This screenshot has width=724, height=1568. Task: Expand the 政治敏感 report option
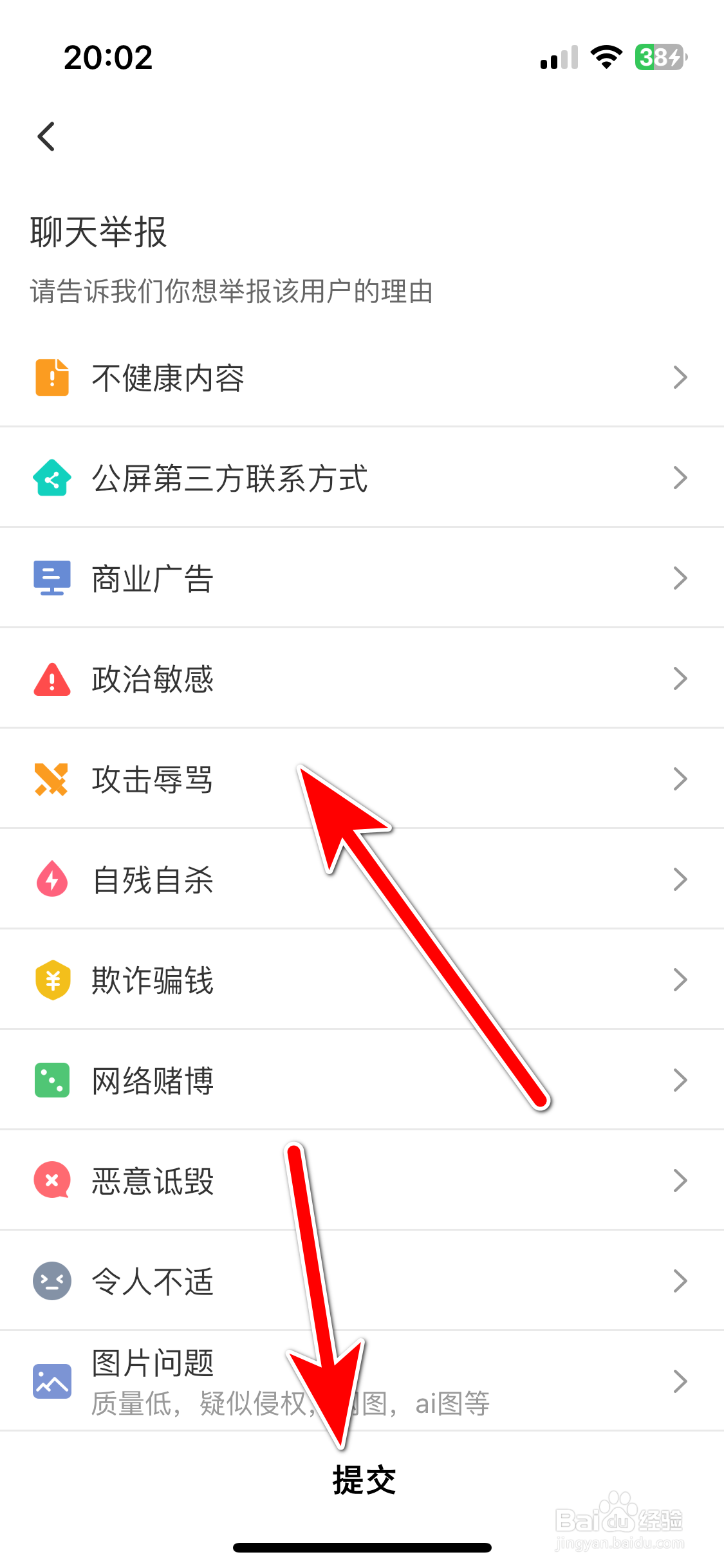click(x=360, y=678)
